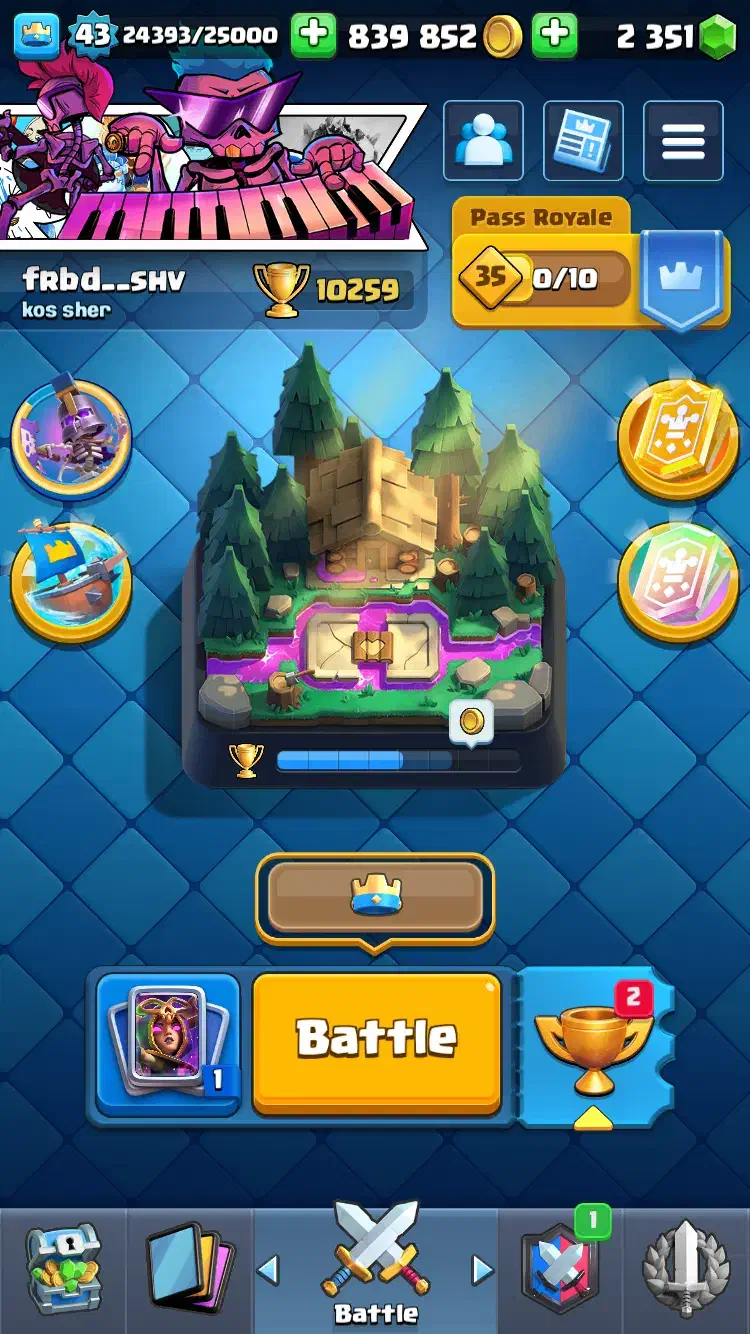The width and height of the screenshot is (750, 1334).
Task: Open the trophy ticket with 2 notifications
Action: pyautogui.click(x=594, y=1045)
